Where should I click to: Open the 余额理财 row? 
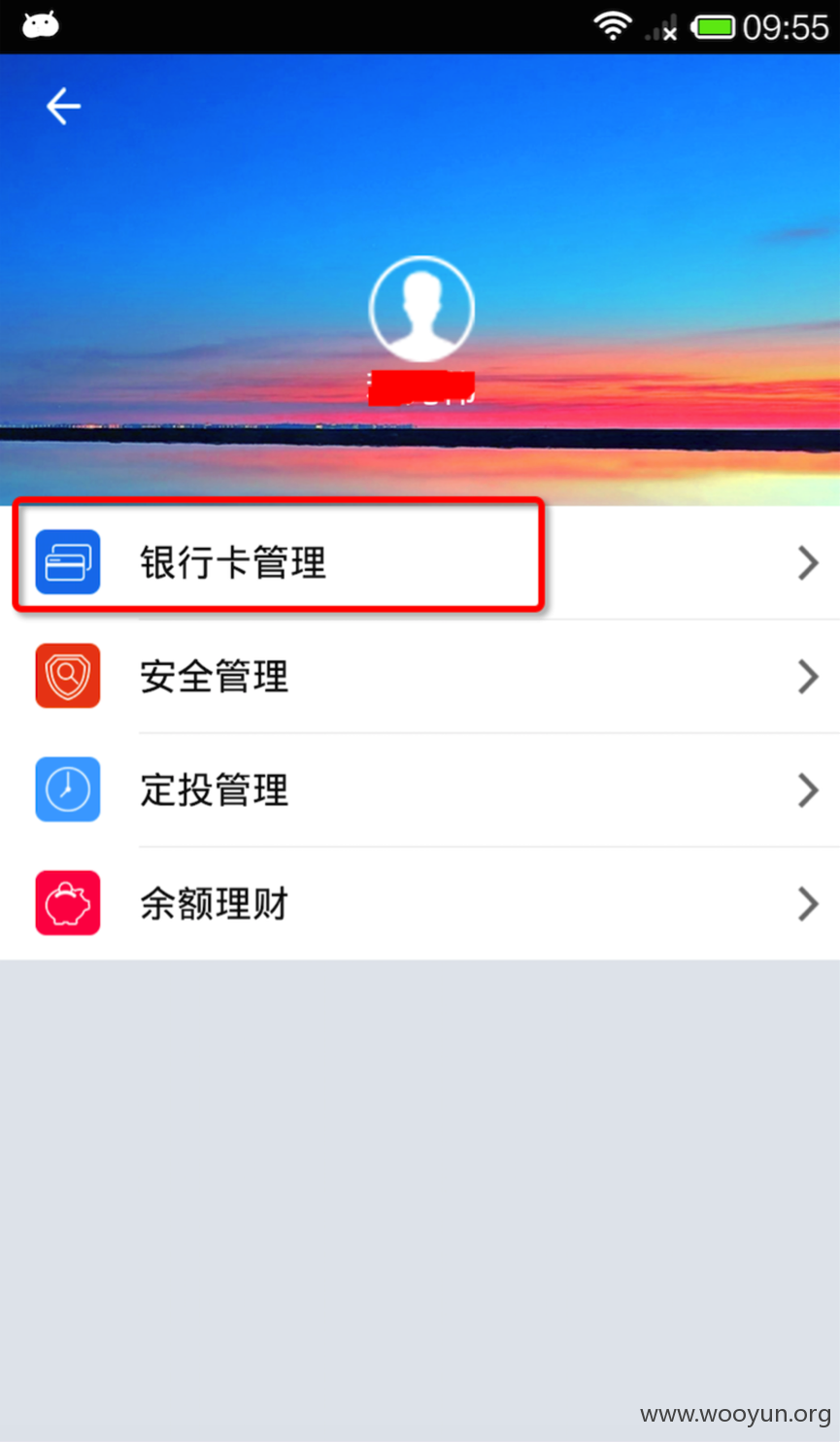[420, 903]
